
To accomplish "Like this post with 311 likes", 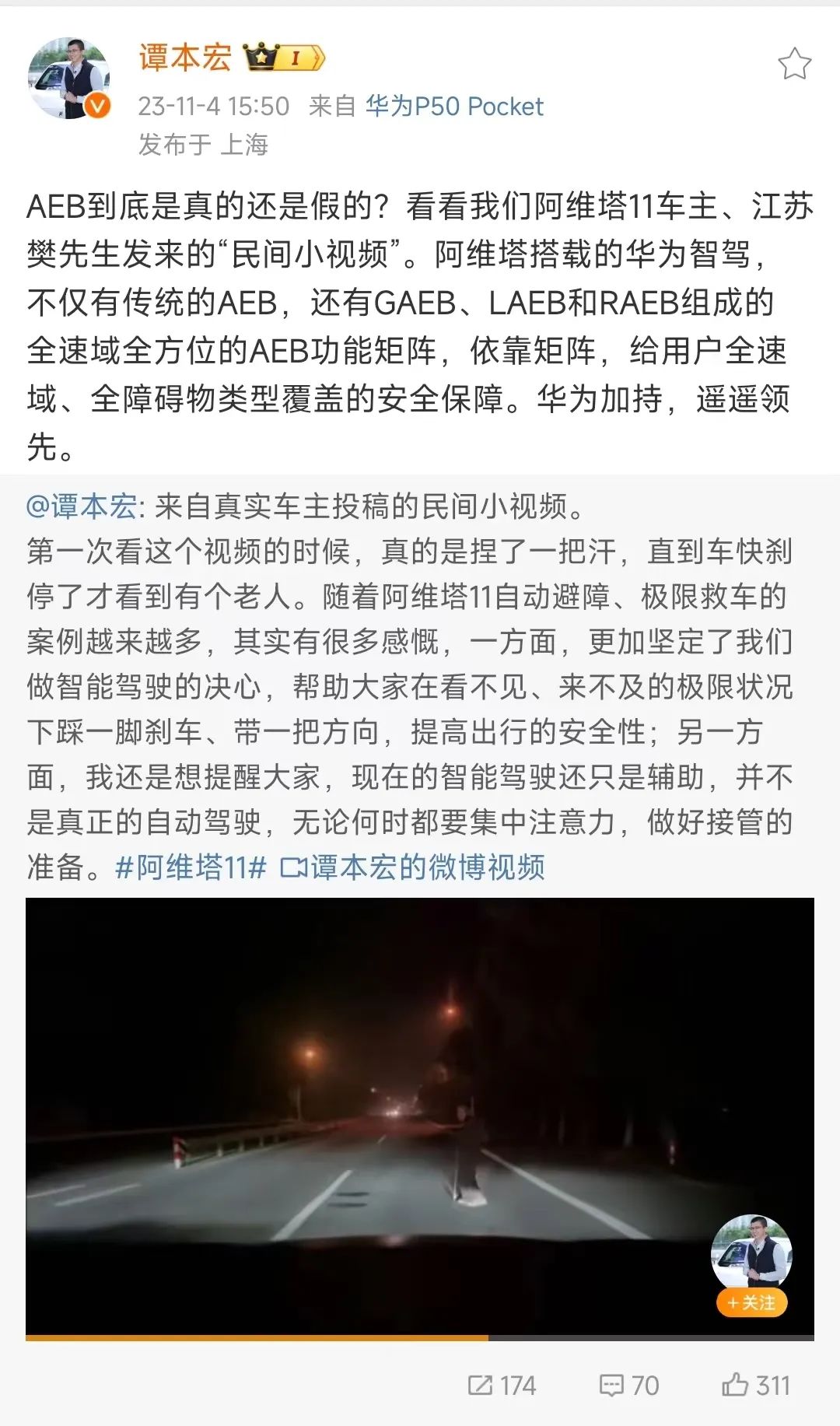I will [x=755, y=1385].
